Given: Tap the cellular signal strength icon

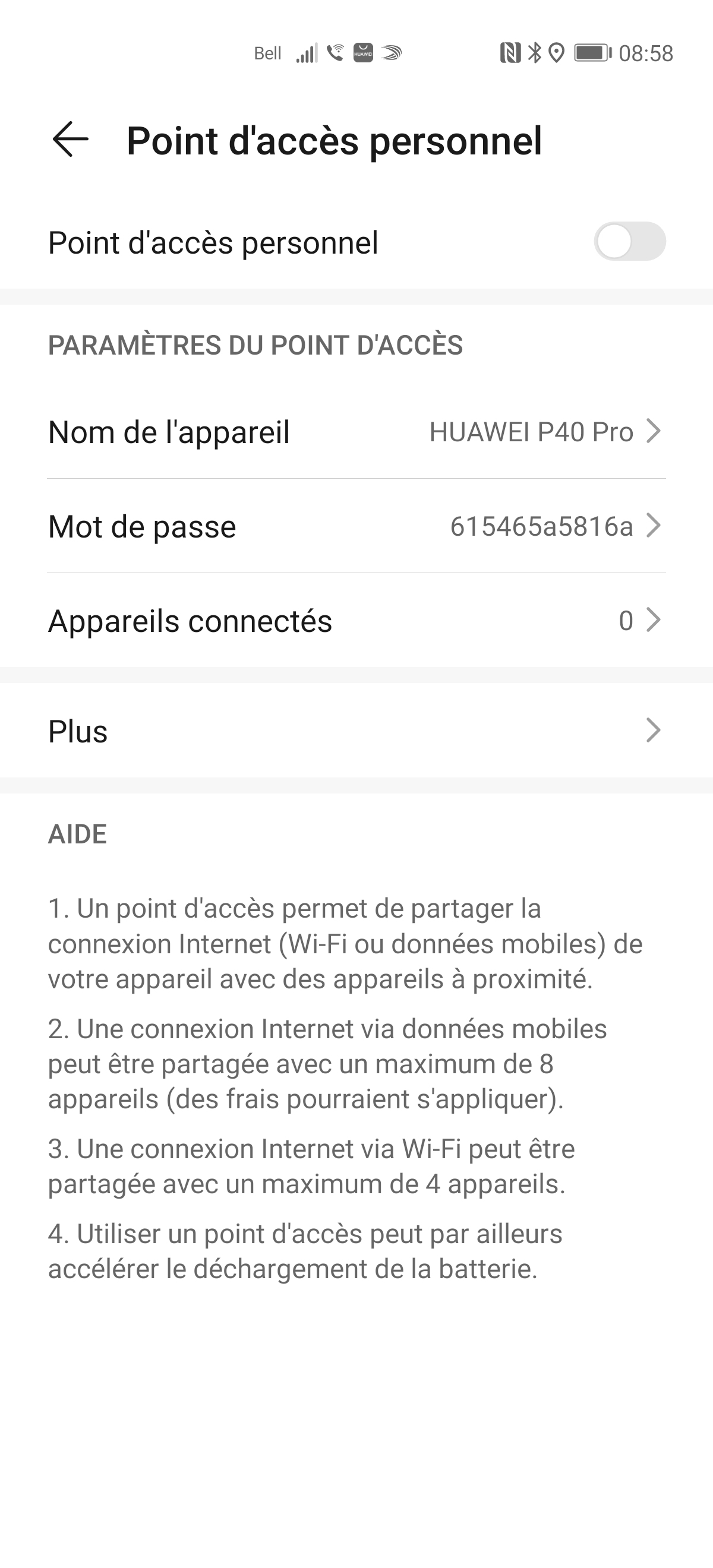Looking at the screenshot, I should [308, 53].
